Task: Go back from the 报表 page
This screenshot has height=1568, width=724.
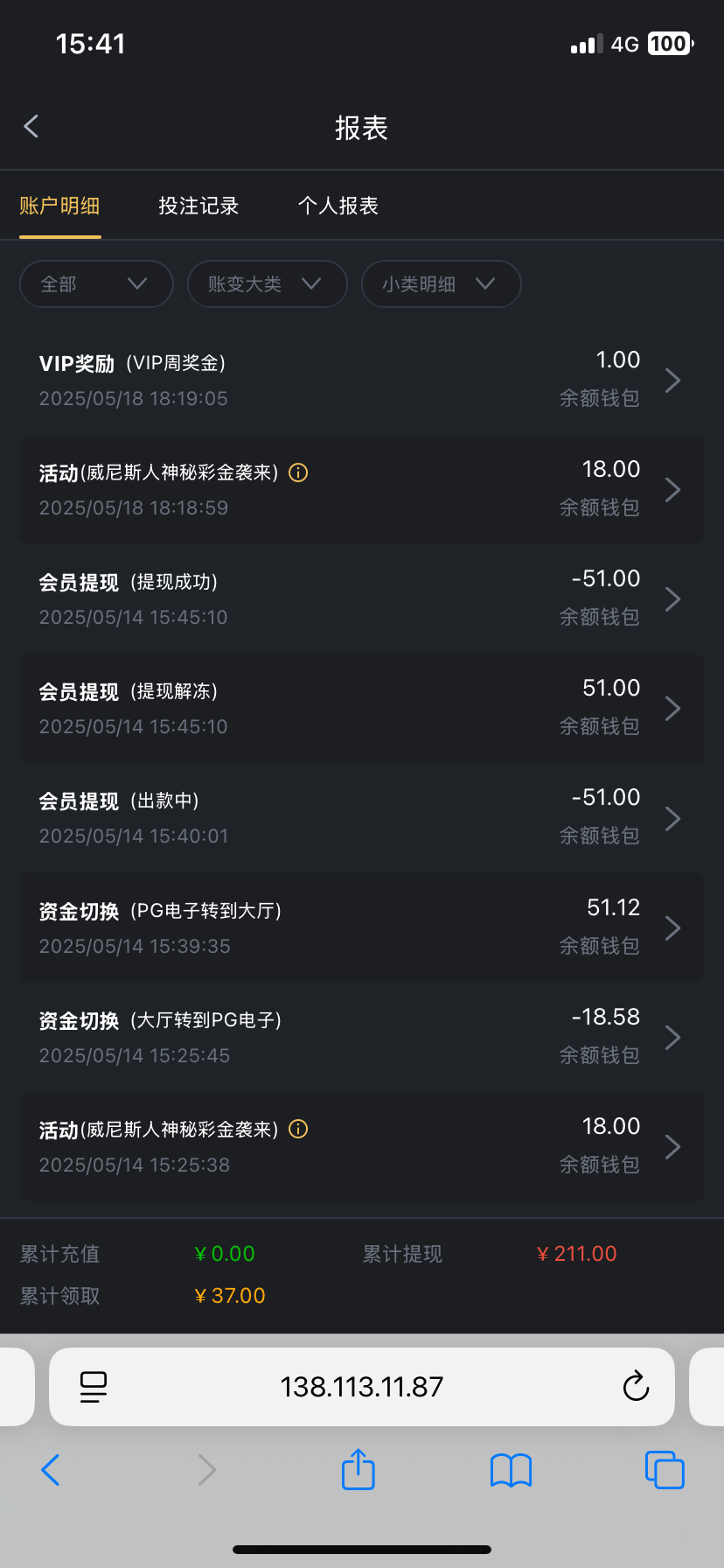Action: pos(31,127)
